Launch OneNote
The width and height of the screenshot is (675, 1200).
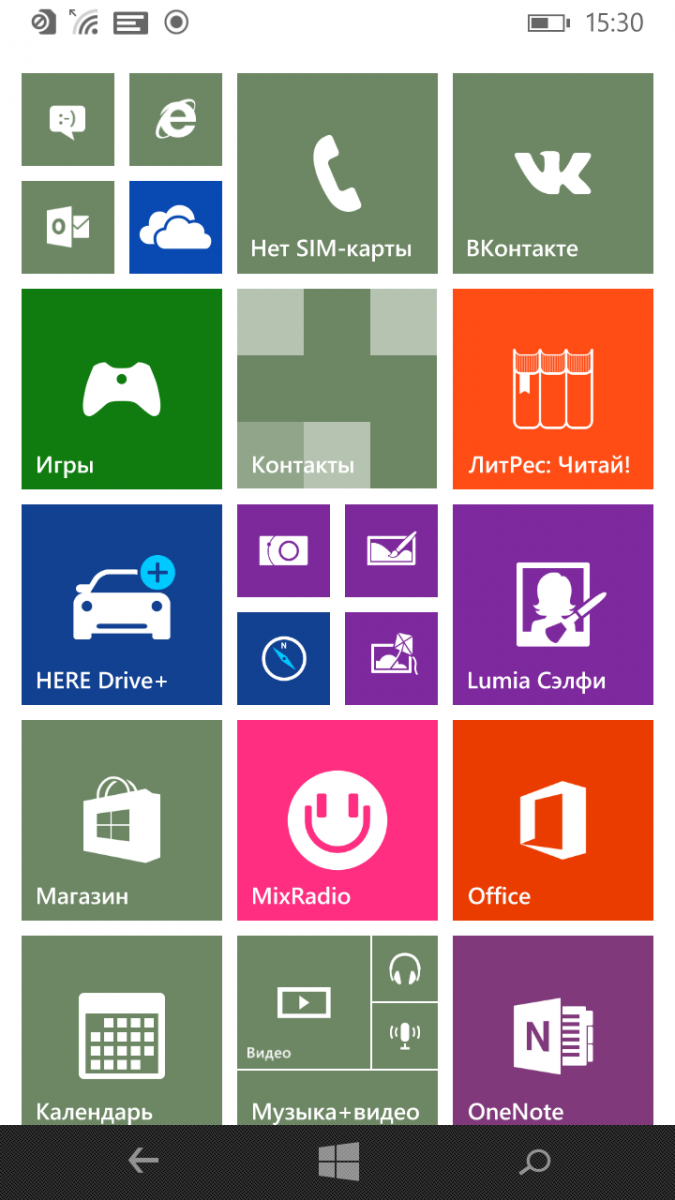[553, 1030]
